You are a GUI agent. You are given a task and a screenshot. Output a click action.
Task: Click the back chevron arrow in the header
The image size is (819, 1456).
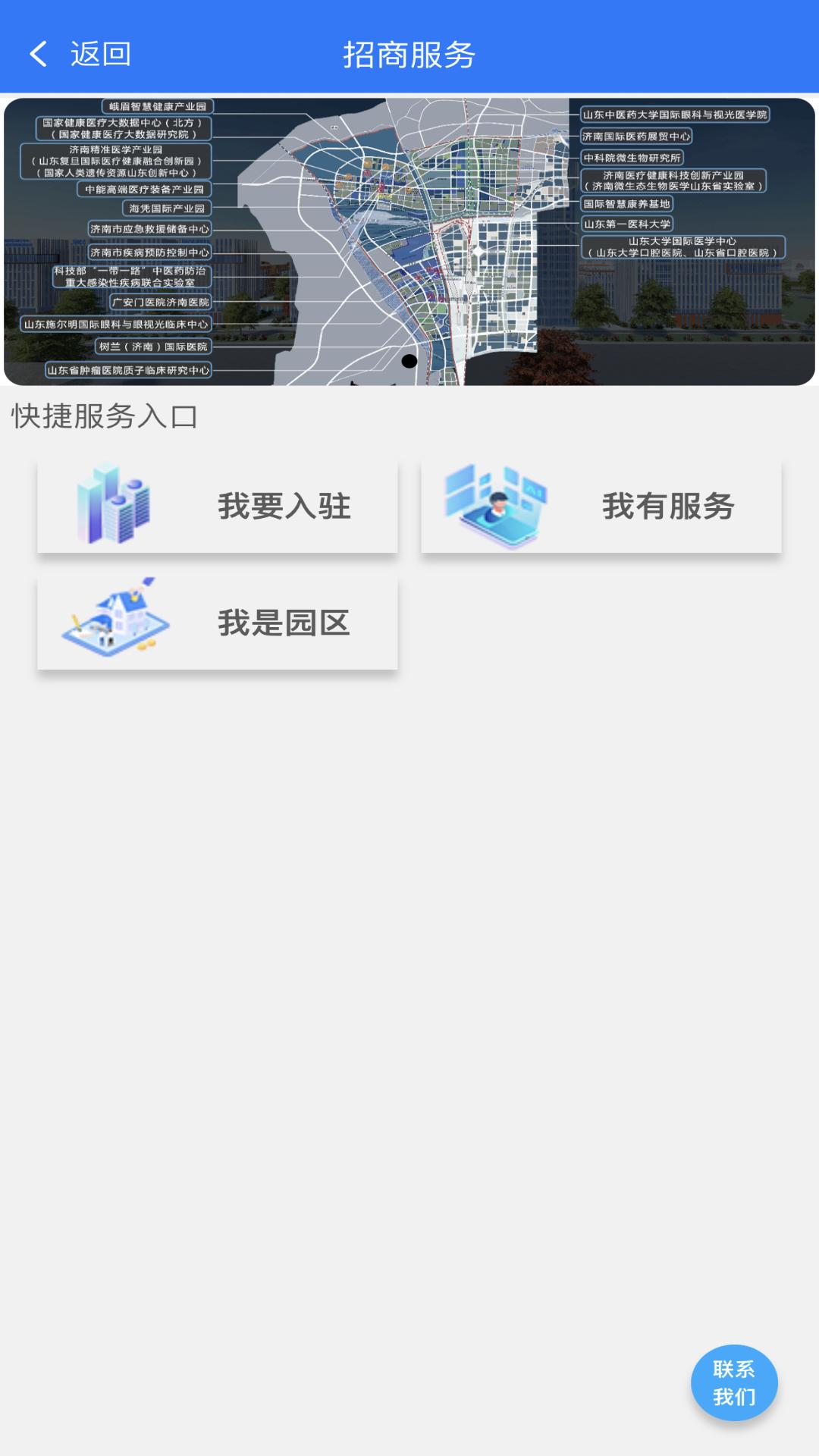(39, 53)
